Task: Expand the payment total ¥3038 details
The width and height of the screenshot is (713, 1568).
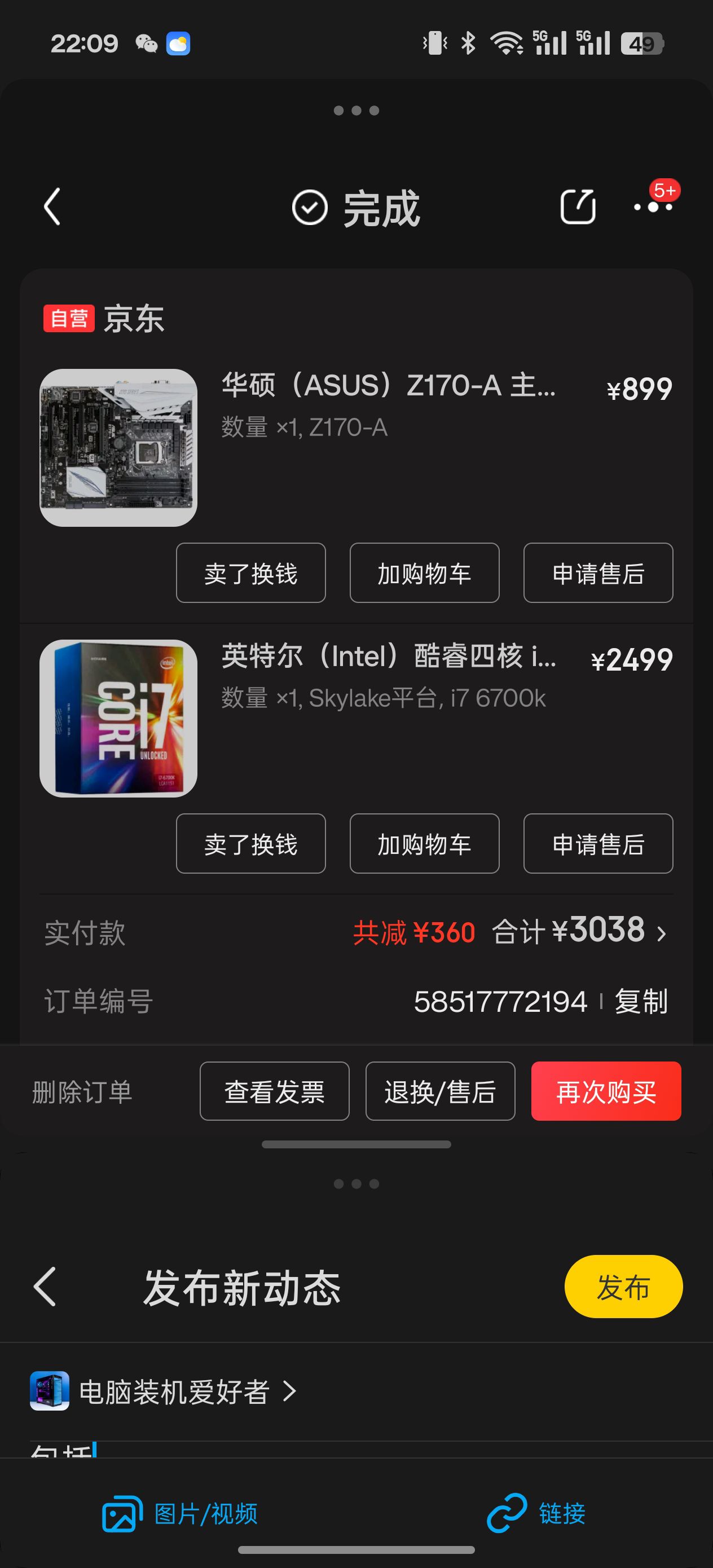Action: tap(661, 933)
